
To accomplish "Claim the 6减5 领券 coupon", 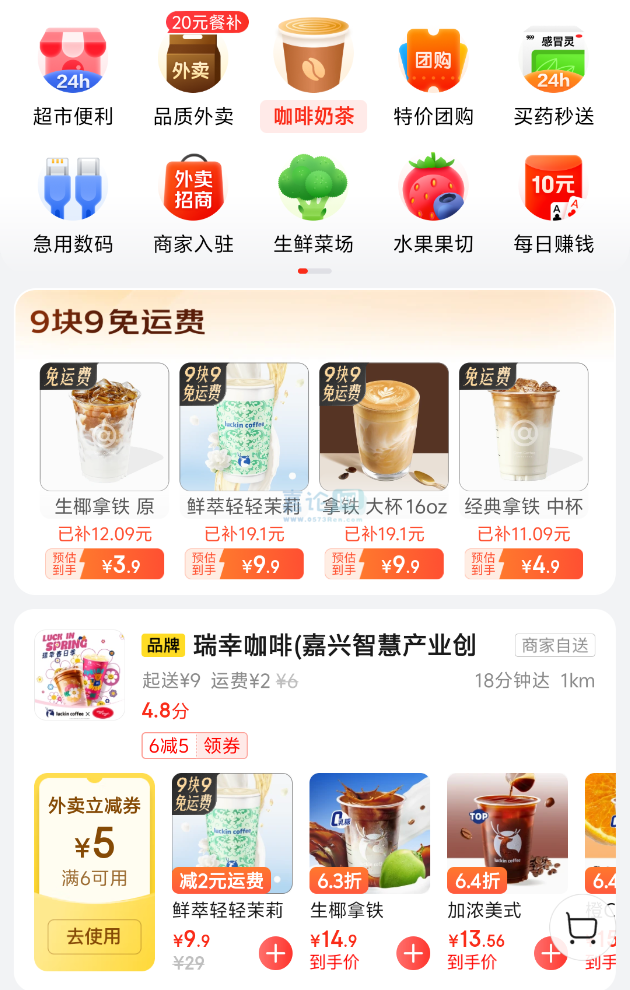I will [x=194, y=746].
